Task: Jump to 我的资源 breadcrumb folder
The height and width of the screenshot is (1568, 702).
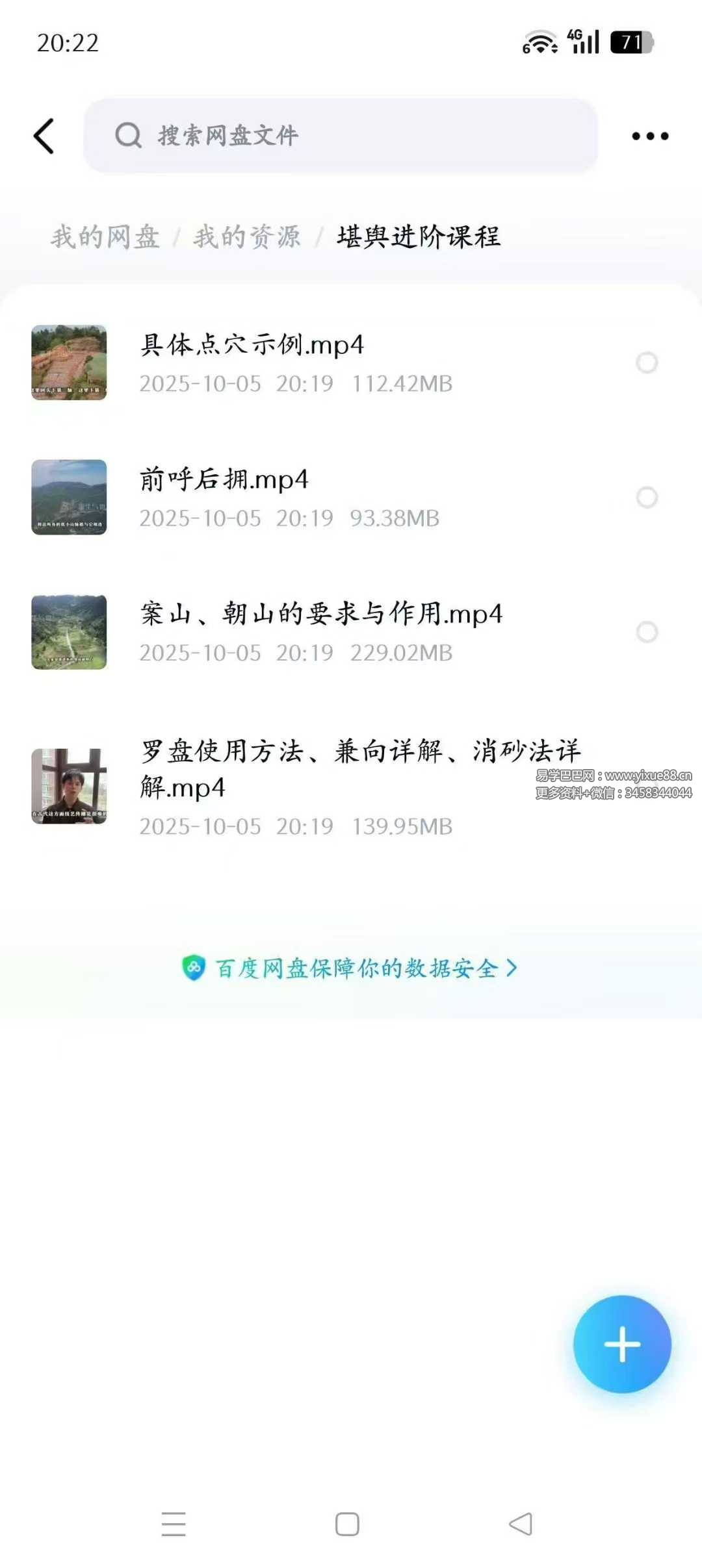Action: tap(247, 236)
